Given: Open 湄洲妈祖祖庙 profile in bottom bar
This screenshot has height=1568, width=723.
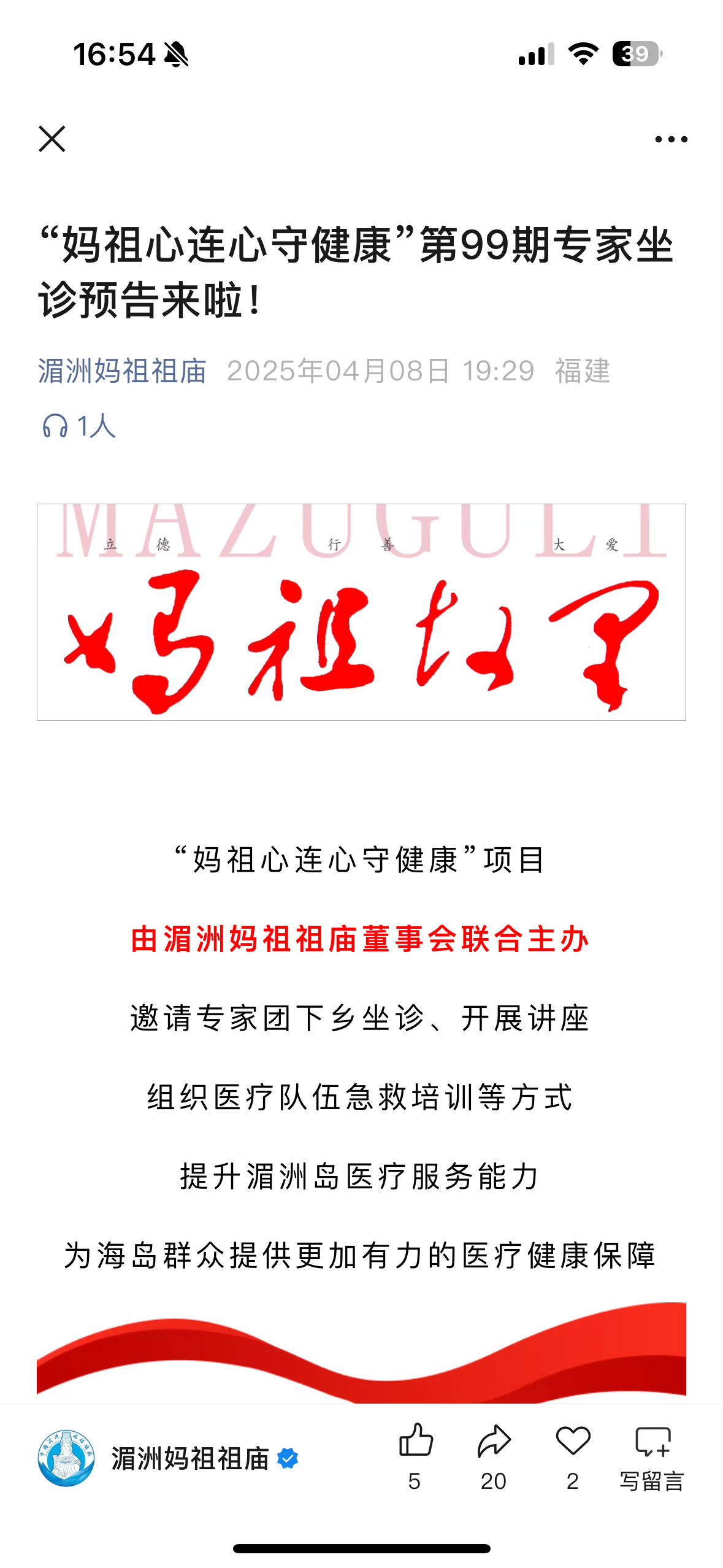Looking at the screenshot, I should pyautogui.click(x=190, y=1459).
